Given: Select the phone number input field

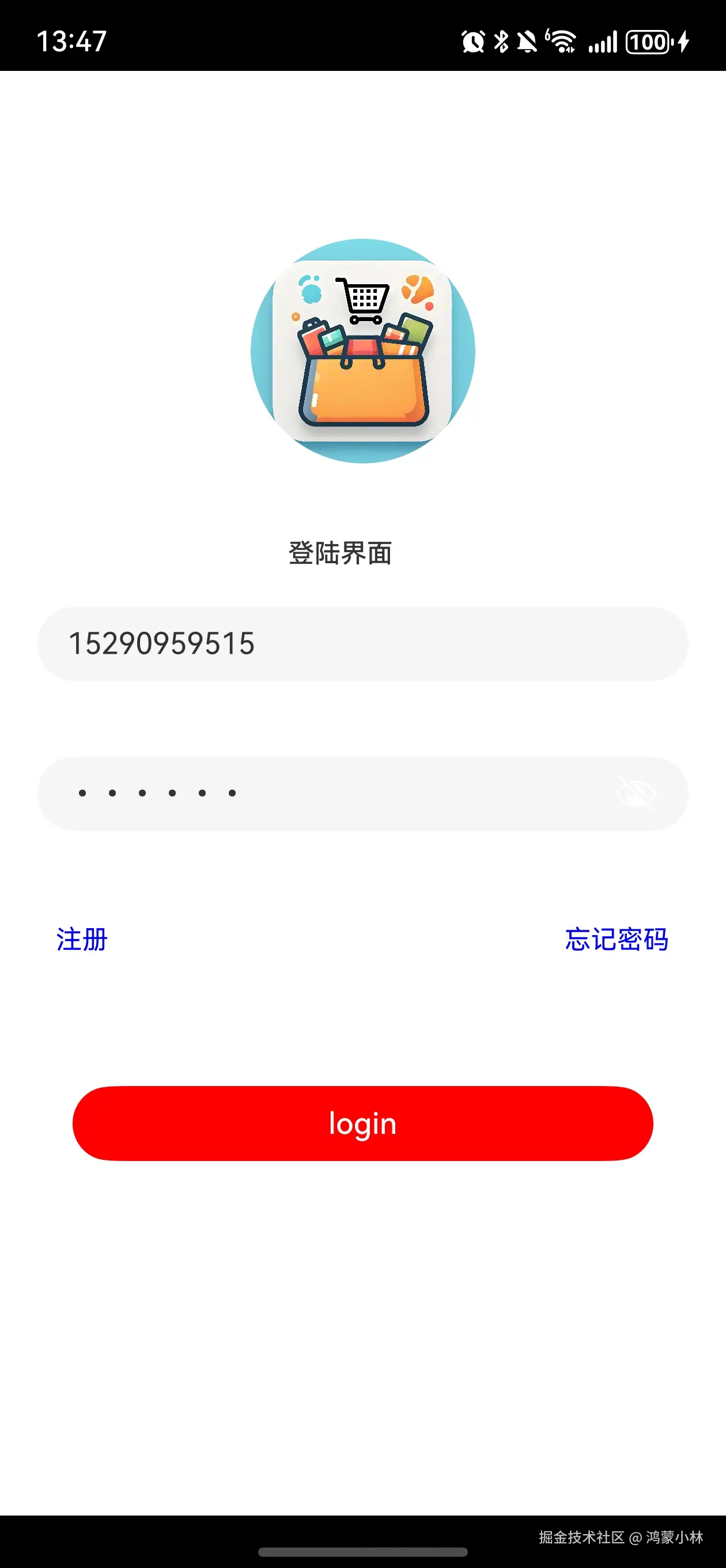Looking at the screenshot, I should click(x=362, y=643).
